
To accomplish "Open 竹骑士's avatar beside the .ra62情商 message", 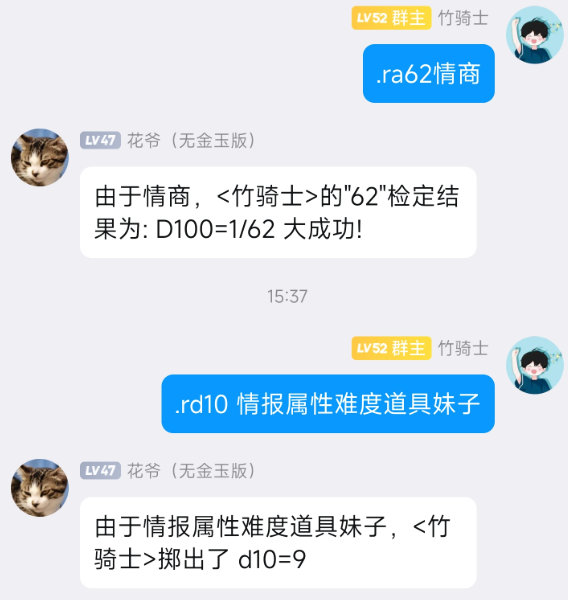I will (535, 35).
